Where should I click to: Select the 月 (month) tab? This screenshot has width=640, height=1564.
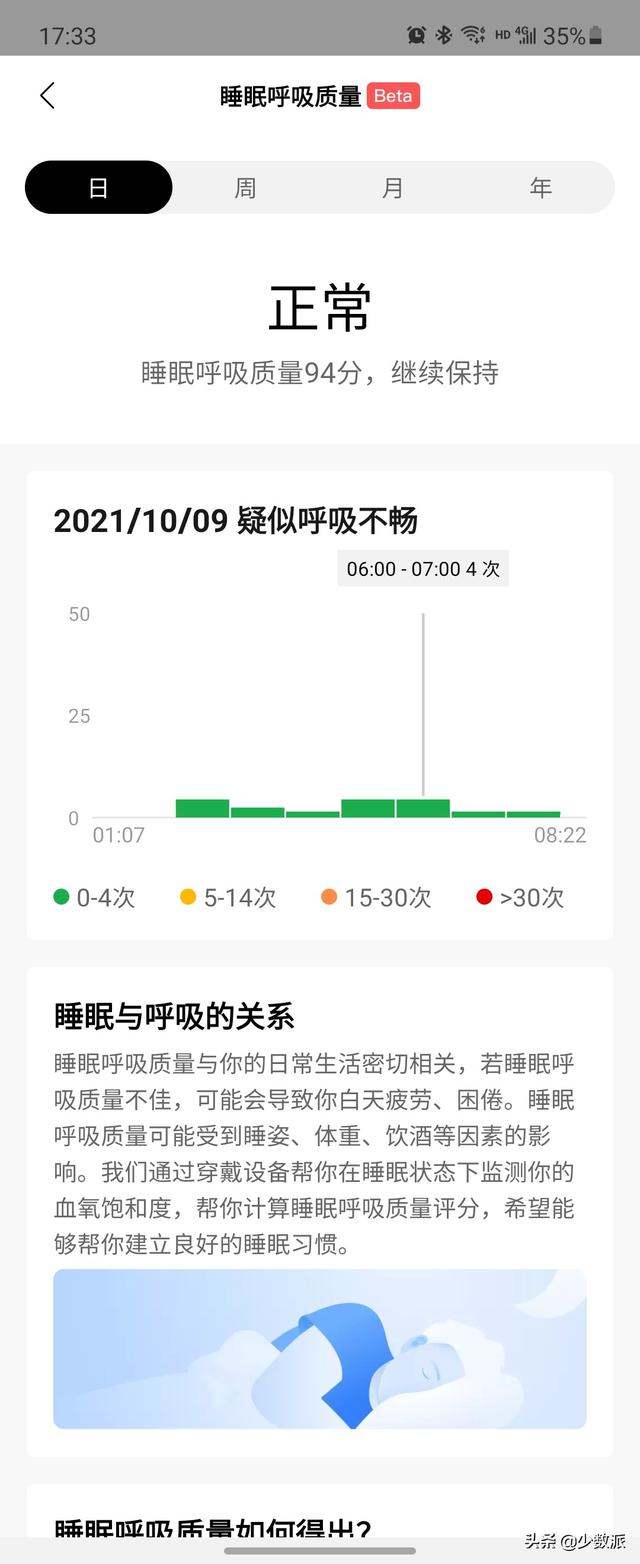pyautogui.click(x=393, y=188)
